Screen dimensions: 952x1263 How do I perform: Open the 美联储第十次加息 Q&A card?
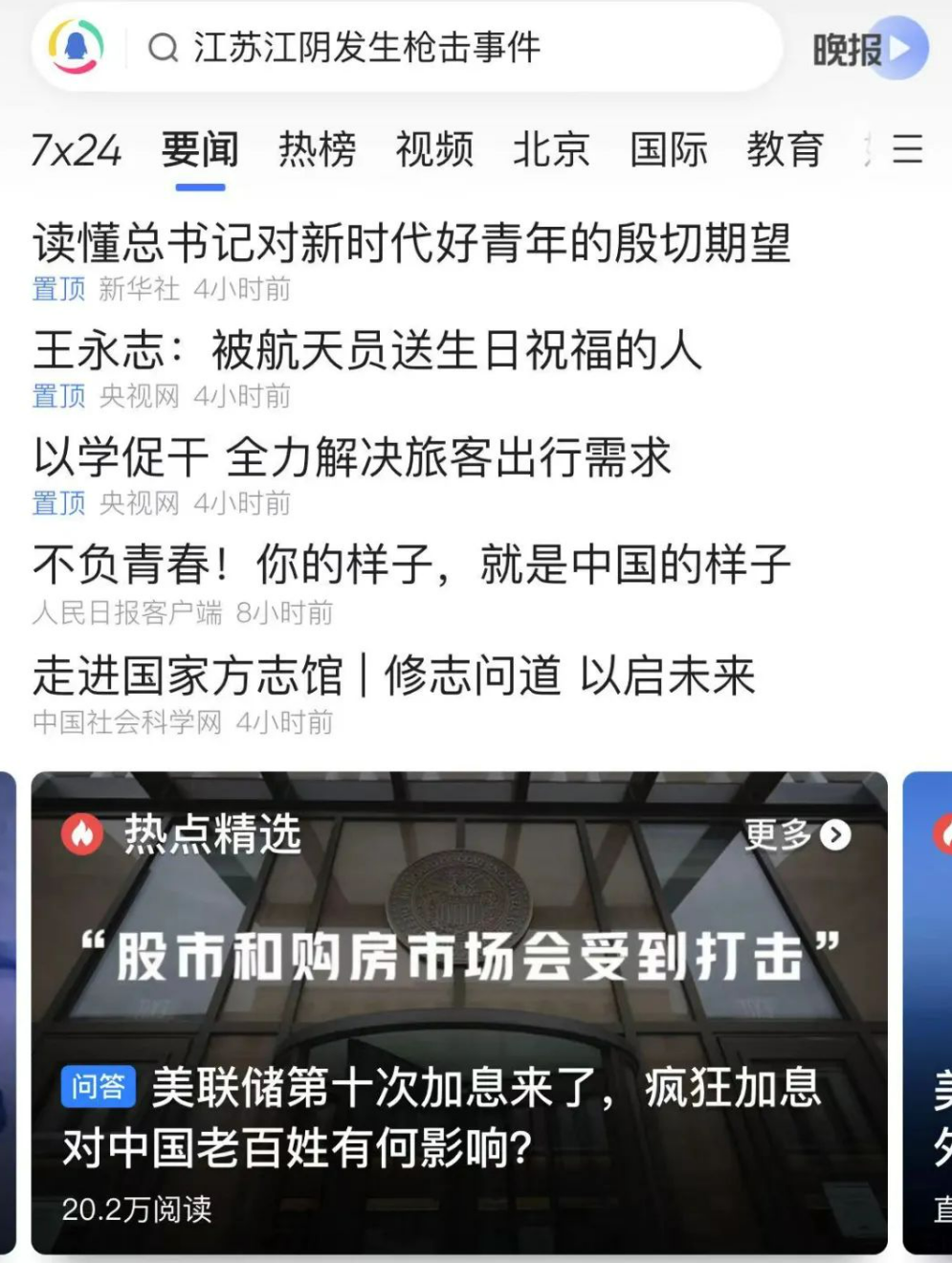[459, 1116]
